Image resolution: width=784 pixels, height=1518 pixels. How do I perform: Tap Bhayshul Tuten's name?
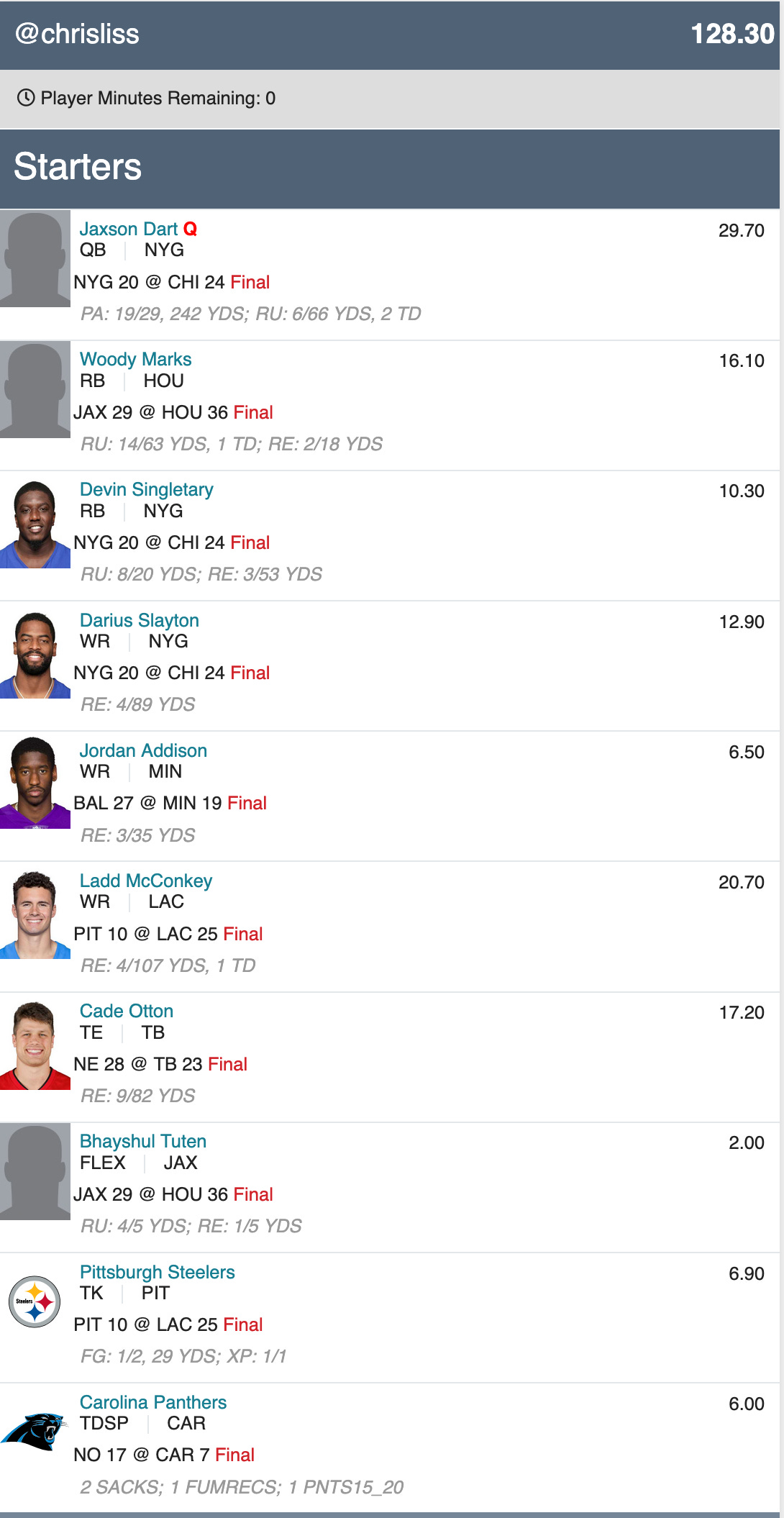(142, 1141)
